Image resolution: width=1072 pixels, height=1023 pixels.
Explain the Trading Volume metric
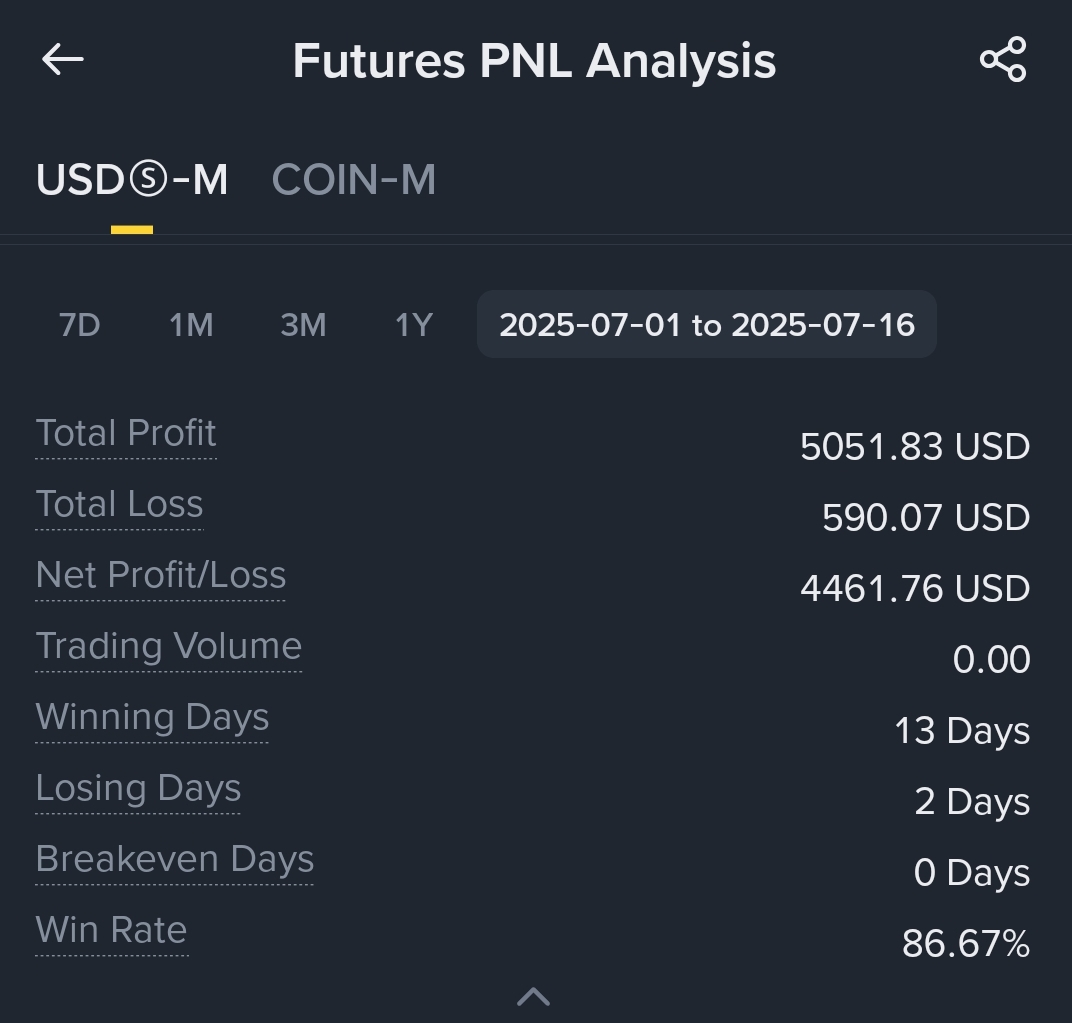coord(168,647)
